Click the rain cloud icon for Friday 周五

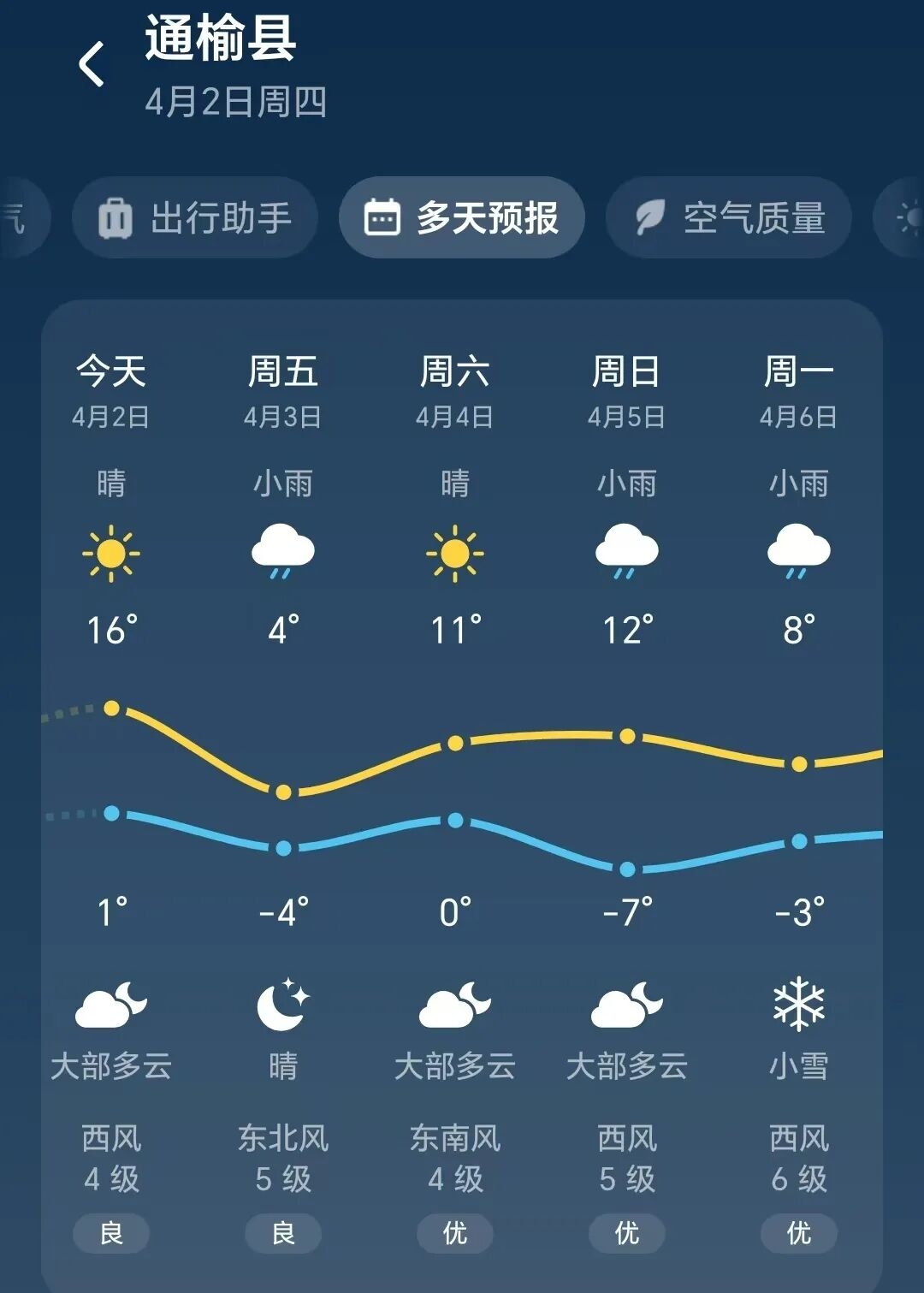283,552
